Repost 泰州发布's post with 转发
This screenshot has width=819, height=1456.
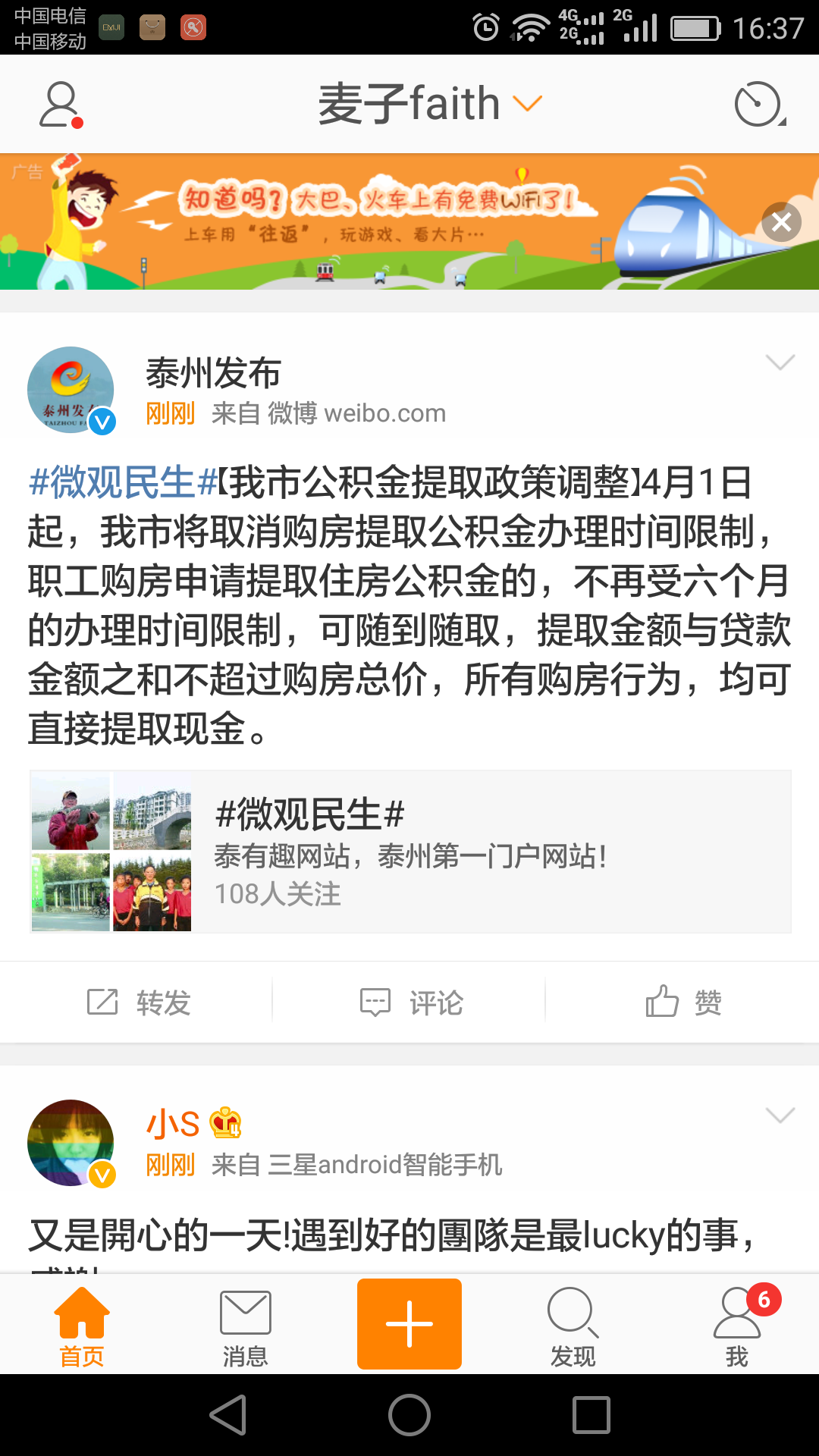point(138,1003)
